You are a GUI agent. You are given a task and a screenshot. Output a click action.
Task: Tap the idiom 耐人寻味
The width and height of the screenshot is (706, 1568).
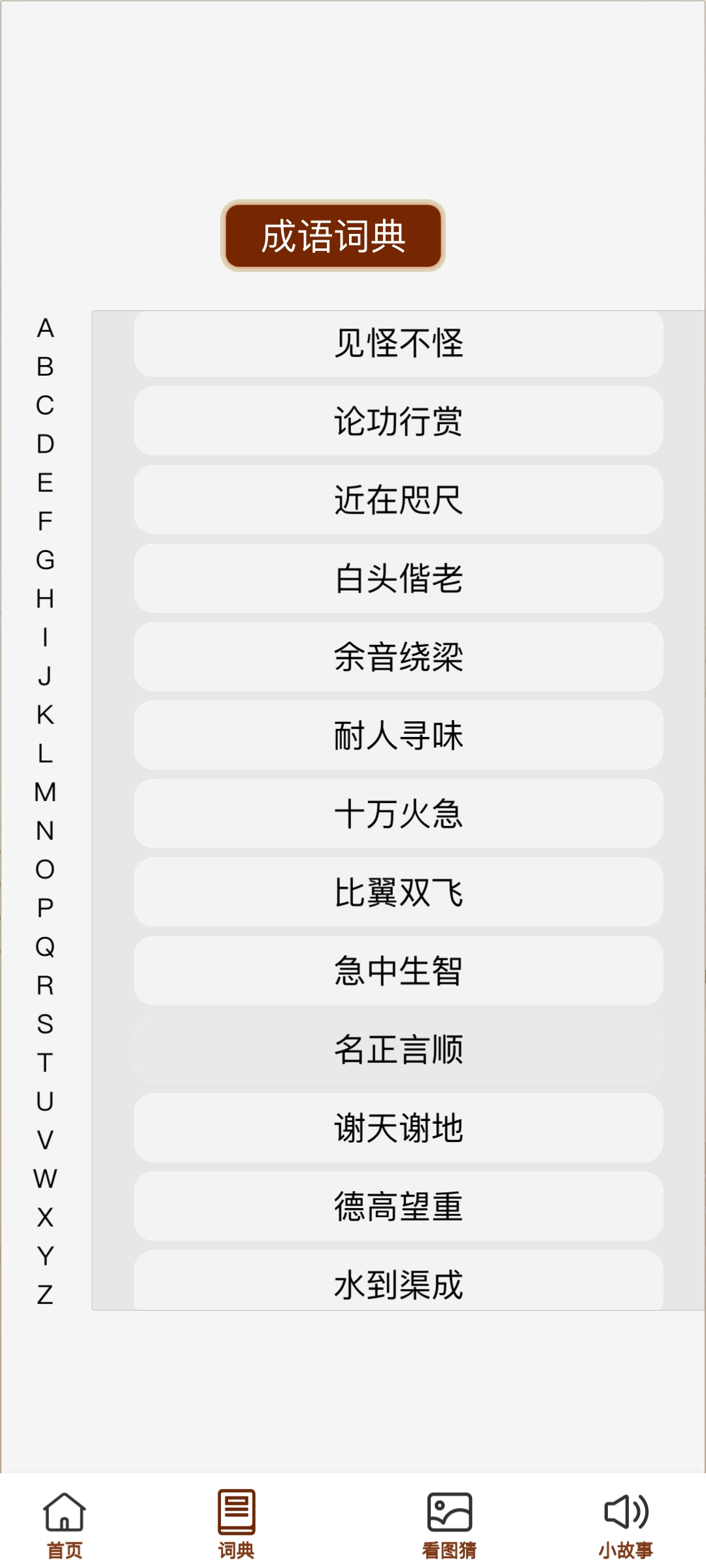398,735
